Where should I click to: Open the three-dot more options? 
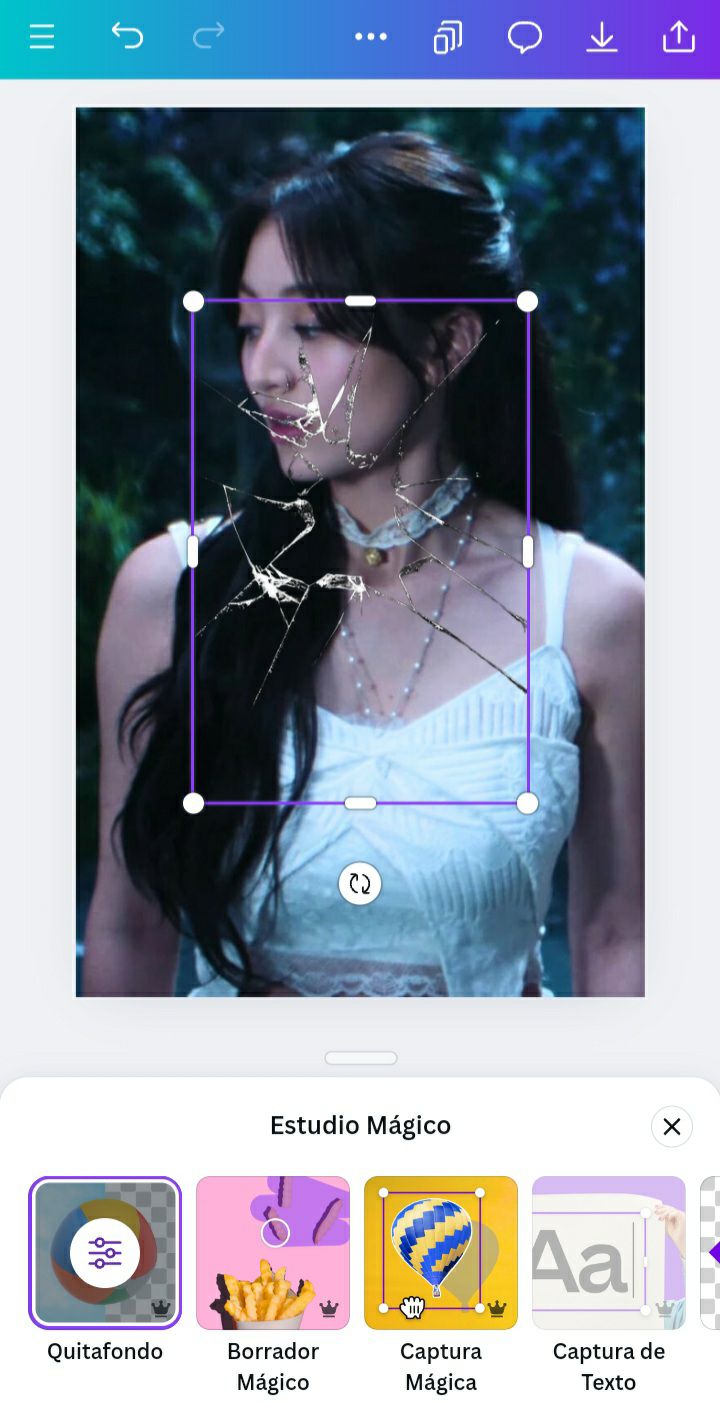[370, 38]
